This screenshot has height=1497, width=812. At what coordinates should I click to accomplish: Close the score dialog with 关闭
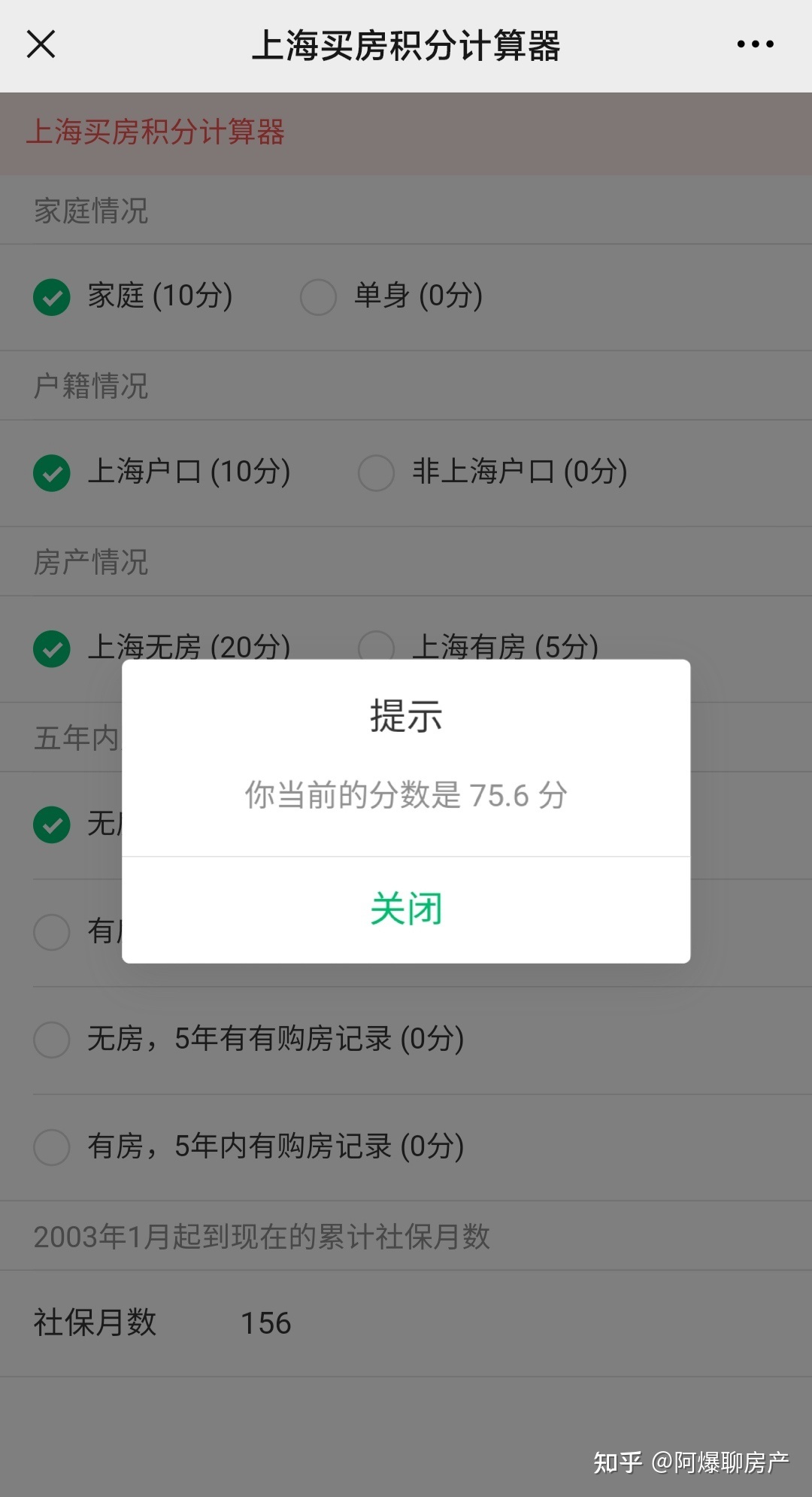pyautogui.click(x=406, y=909)
